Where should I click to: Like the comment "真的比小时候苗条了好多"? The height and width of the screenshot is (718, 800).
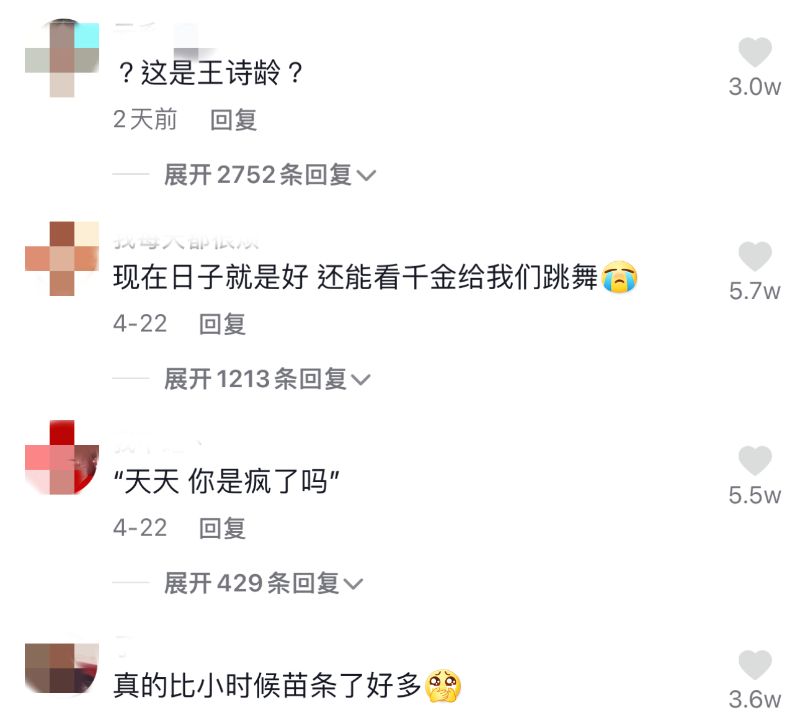click(x=755, y=665)
